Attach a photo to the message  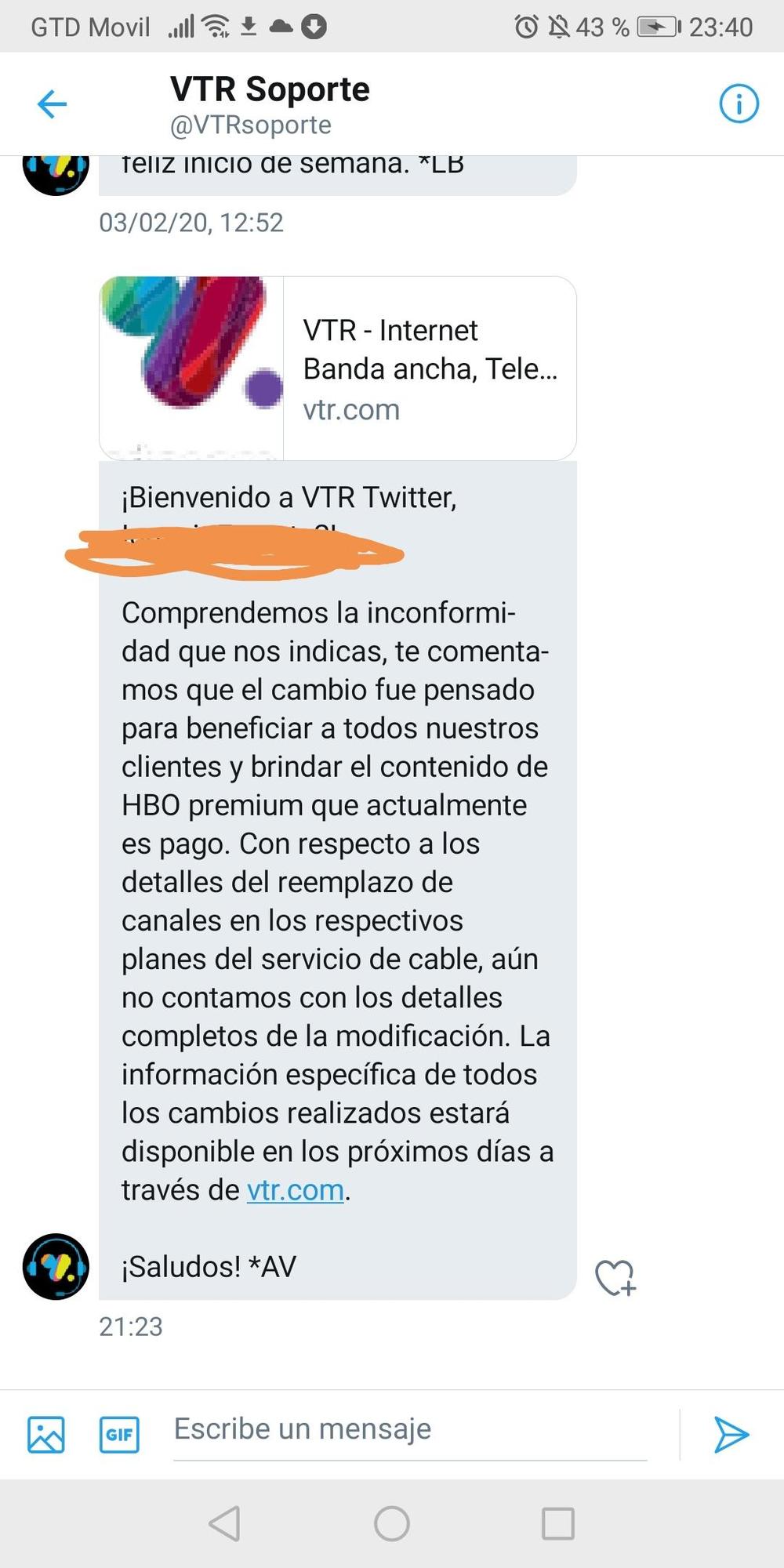pos(46,1434)
